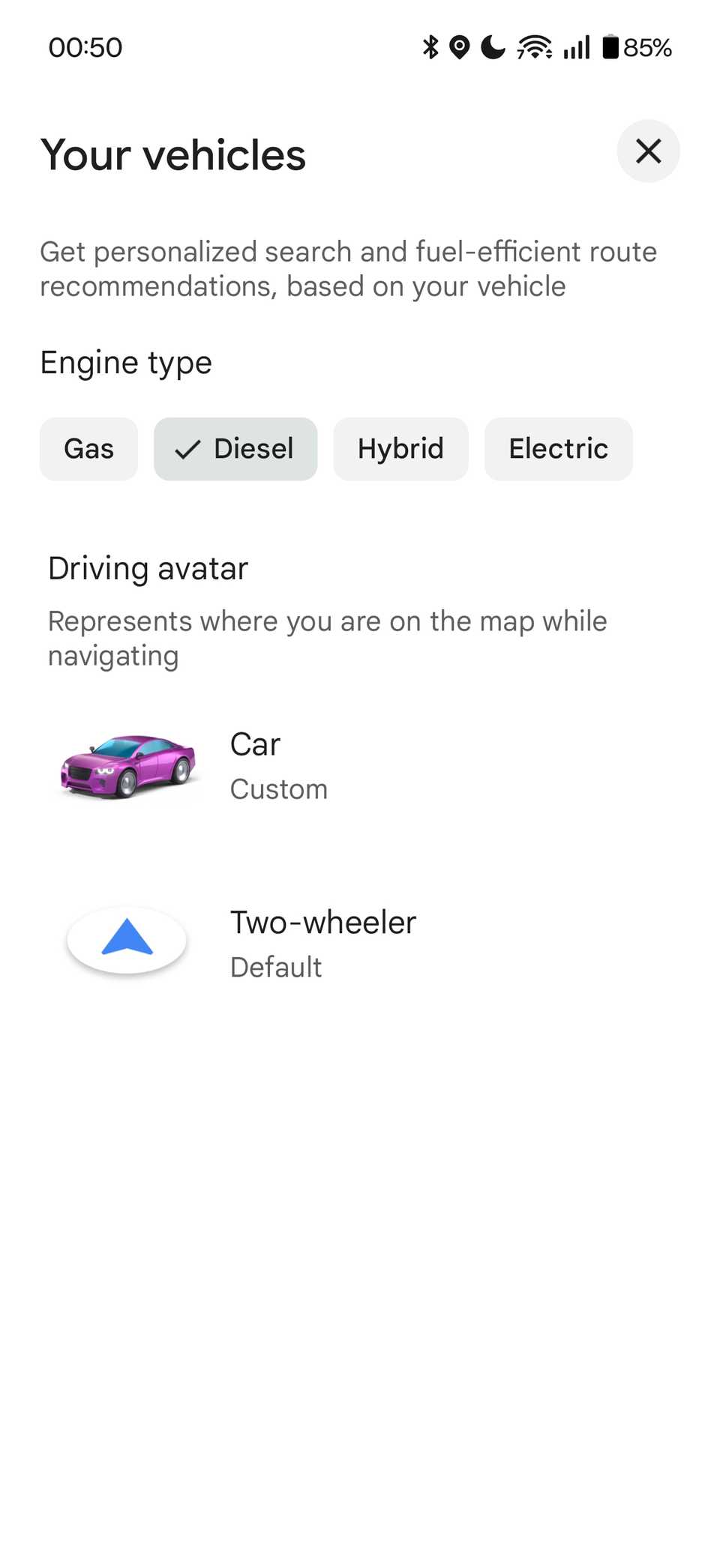The width and height of the screenshot is (720, 1568).
Task: Select the Electric engine type
Action: pyautogui.click(x=558, y=448)
